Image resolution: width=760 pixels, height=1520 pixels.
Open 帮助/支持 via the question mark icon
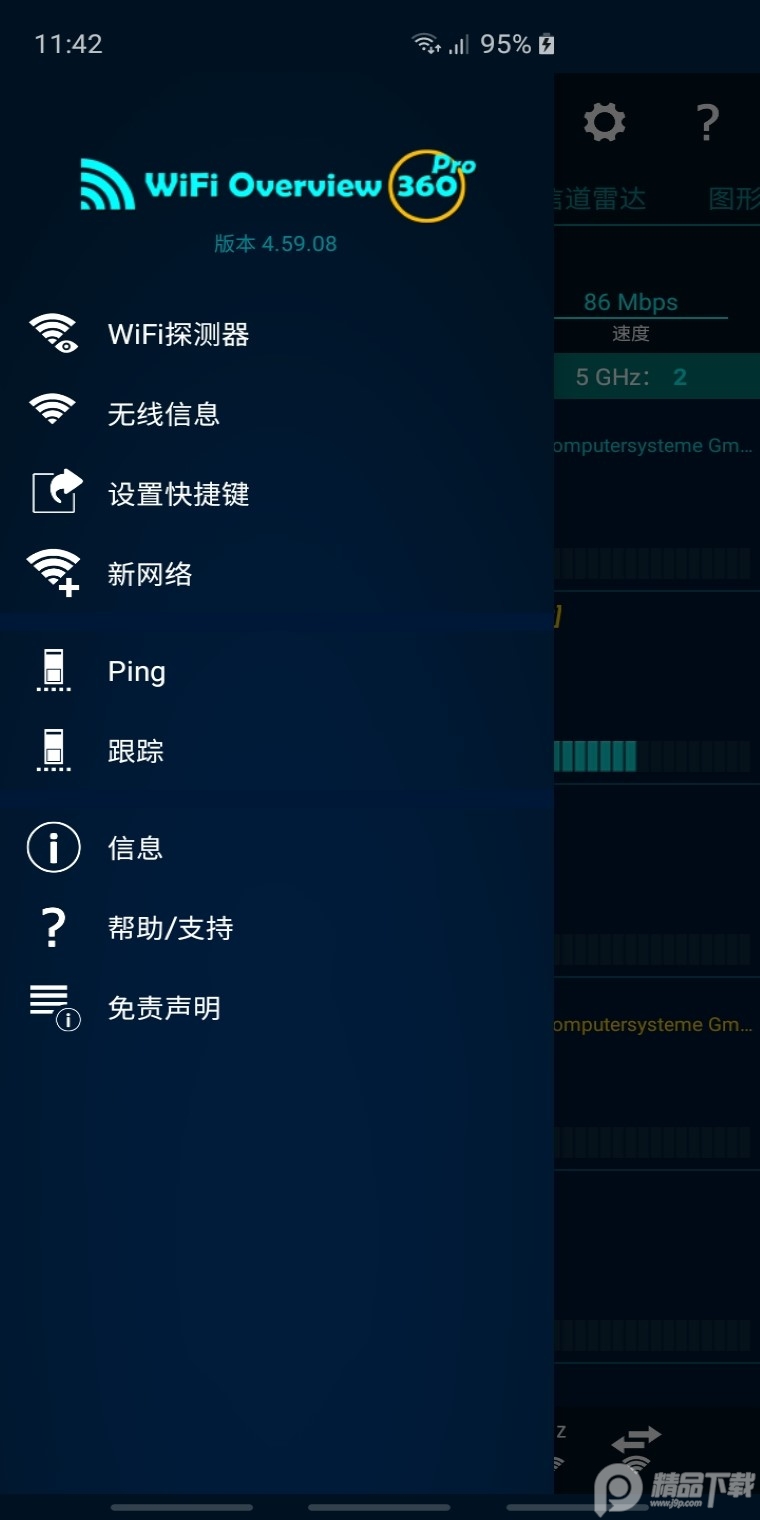(53, 927)
